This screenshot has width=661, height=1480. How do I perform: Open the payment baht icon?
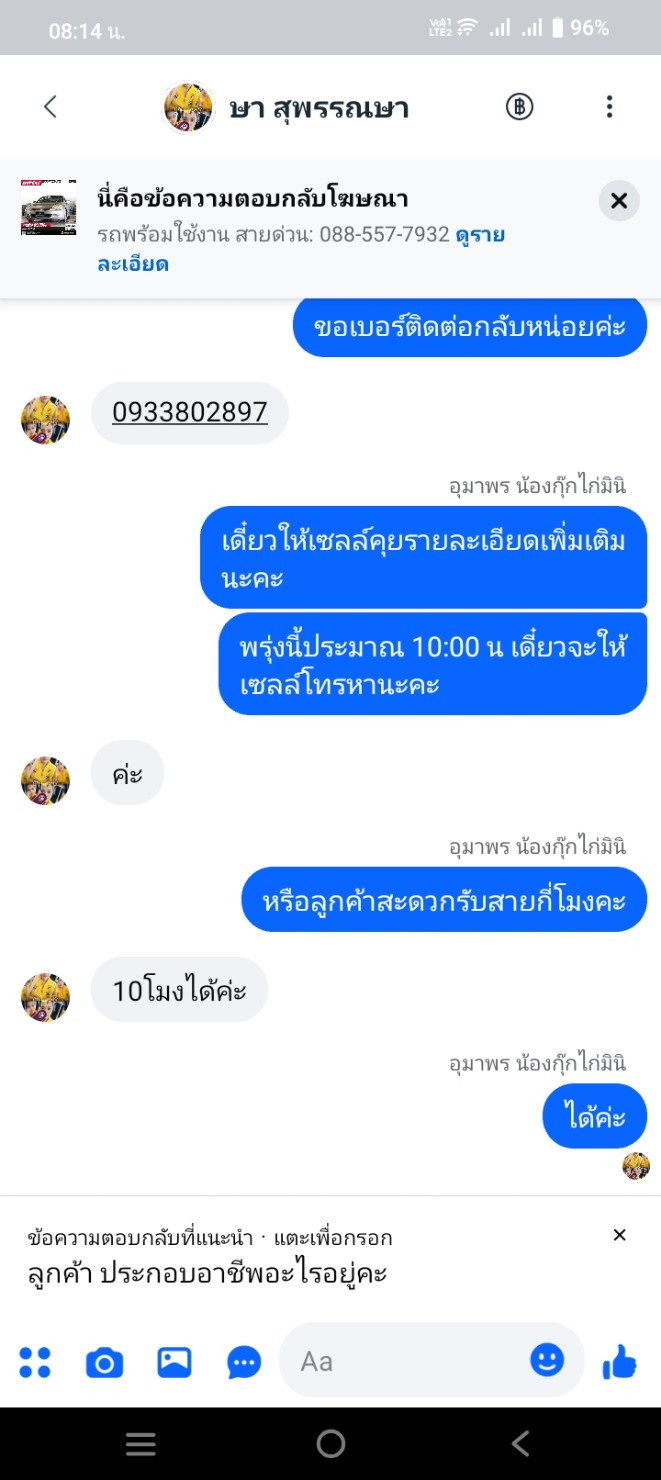tap(519, 107)
